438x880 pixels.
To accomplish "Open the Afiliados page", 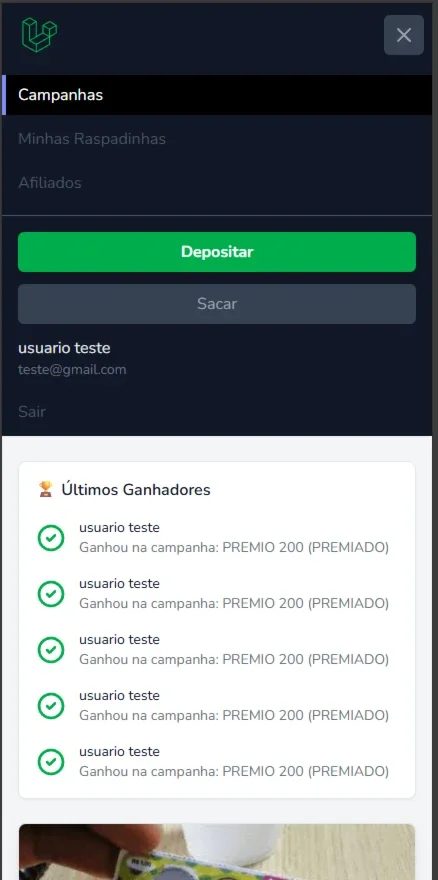I will 217,182.
